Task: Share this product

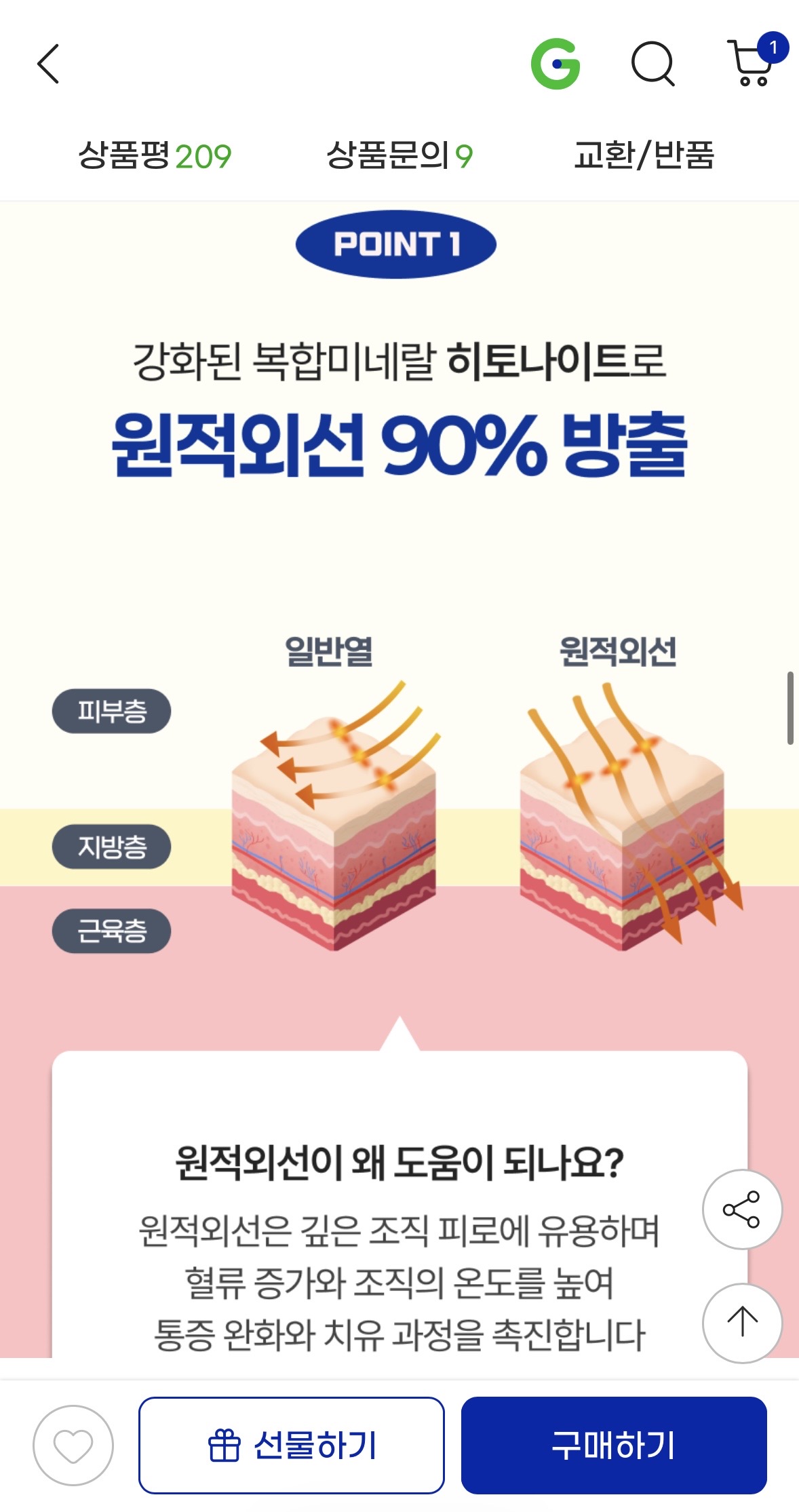Action: pos(741,1209)
